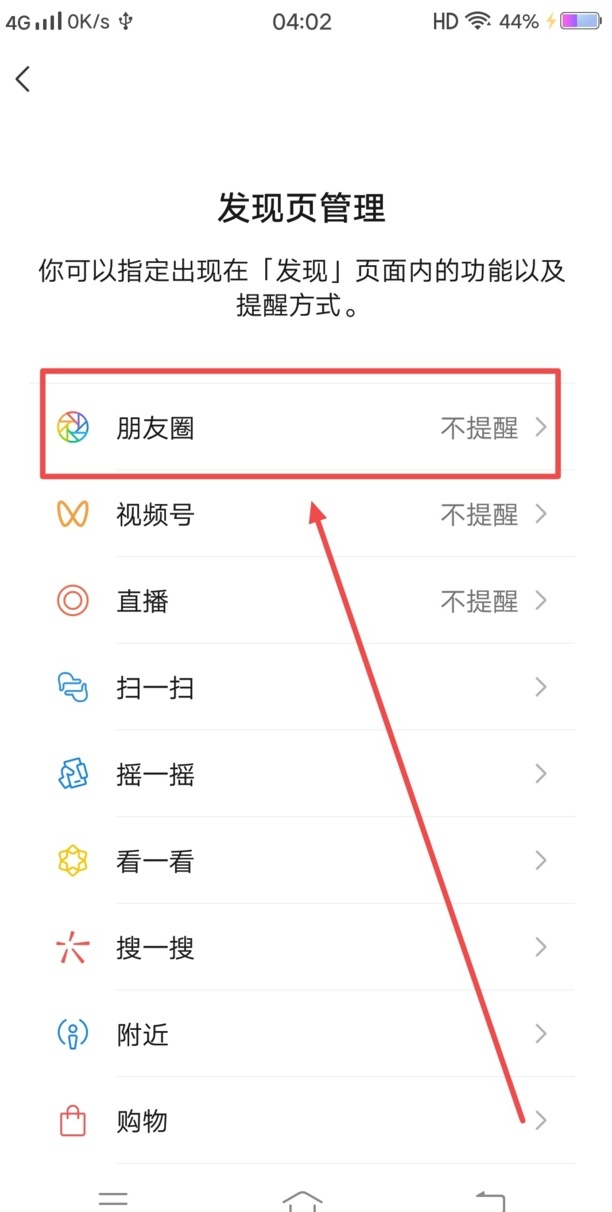Open 朋友圈 settings row
The width and height of the screenshot is (612, 1212).
click(300, 428)
